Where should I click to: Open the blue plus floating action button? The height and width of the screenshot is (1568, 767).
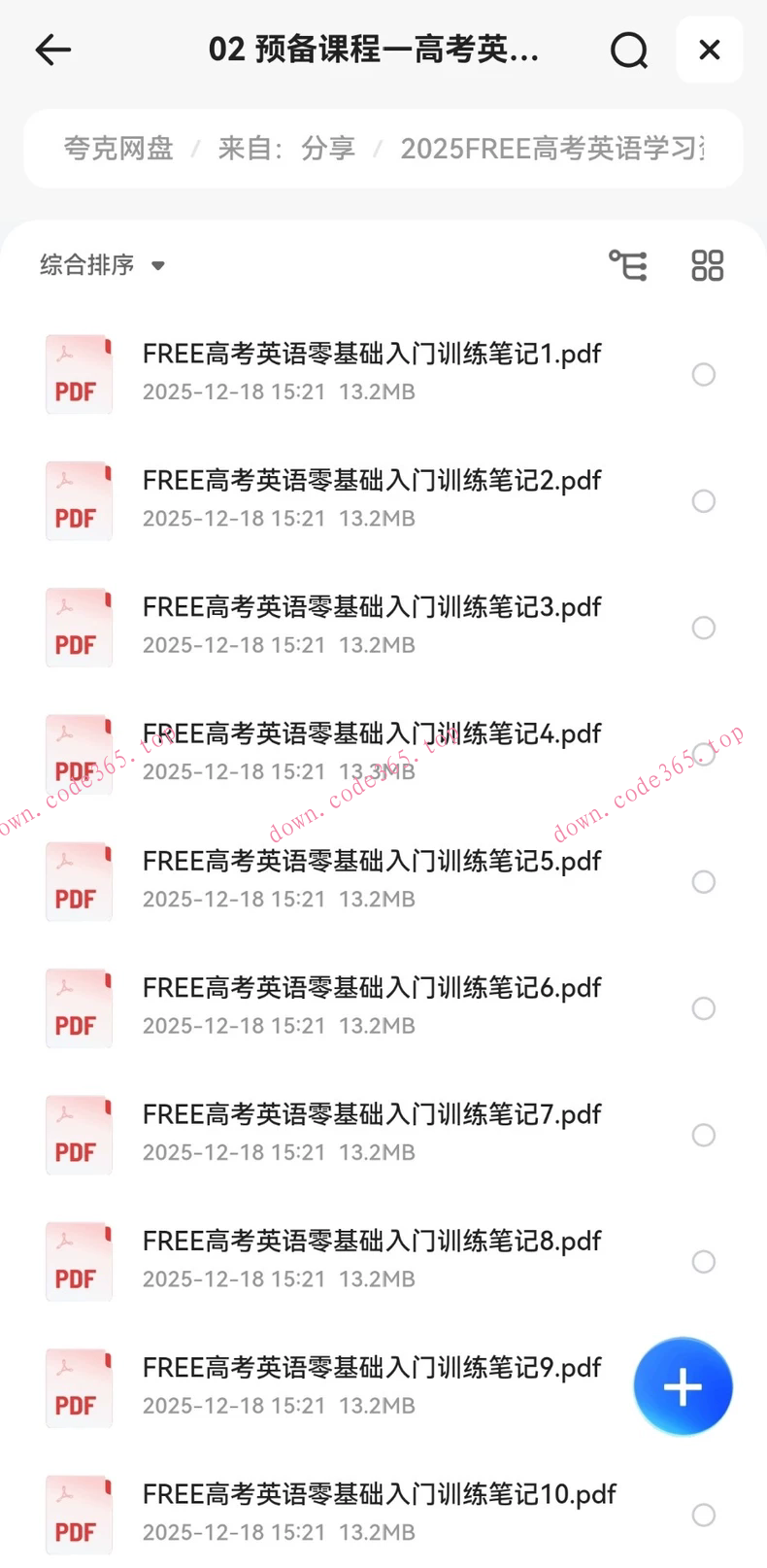pyautogui.click(x=683, y=1386)
